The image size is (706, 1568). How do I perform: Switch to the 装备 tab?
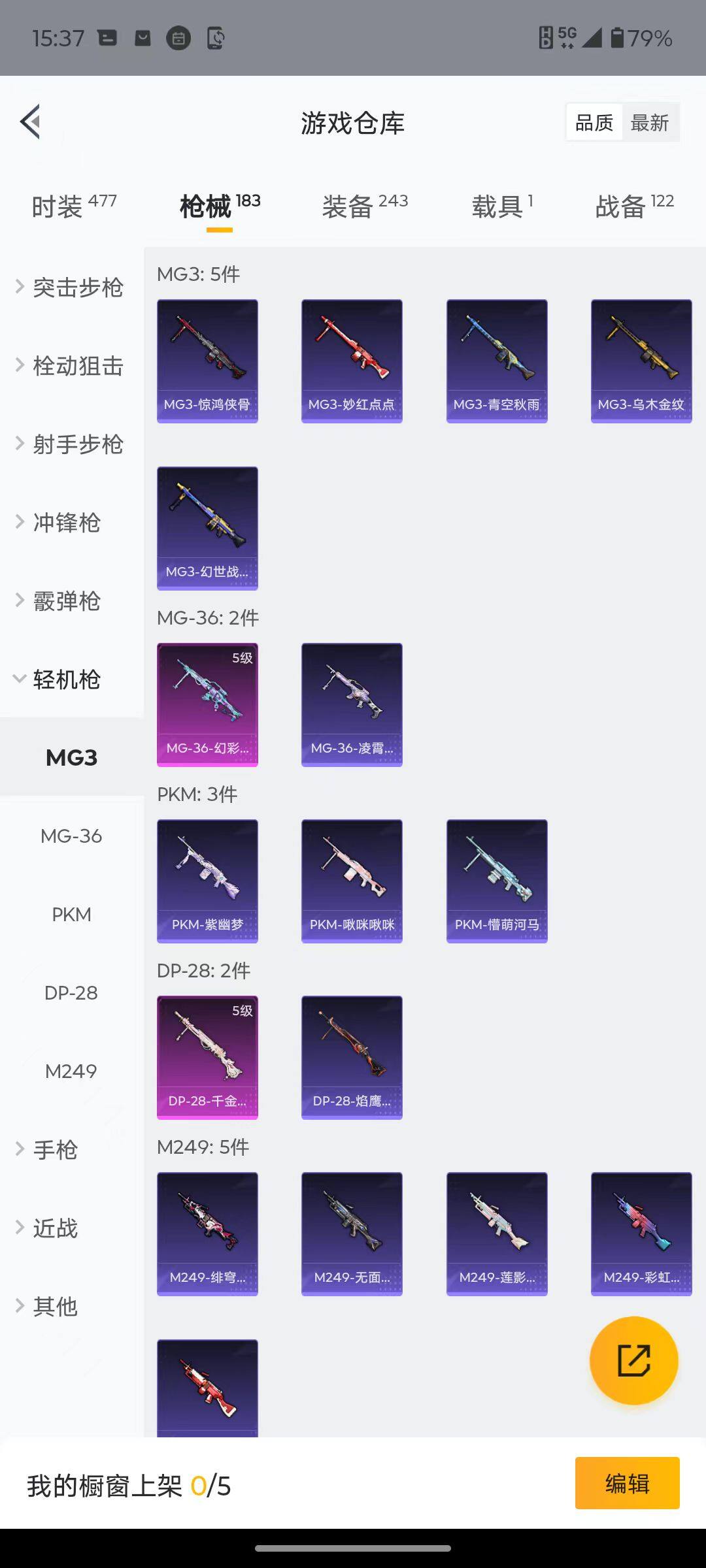click(364, 206)
